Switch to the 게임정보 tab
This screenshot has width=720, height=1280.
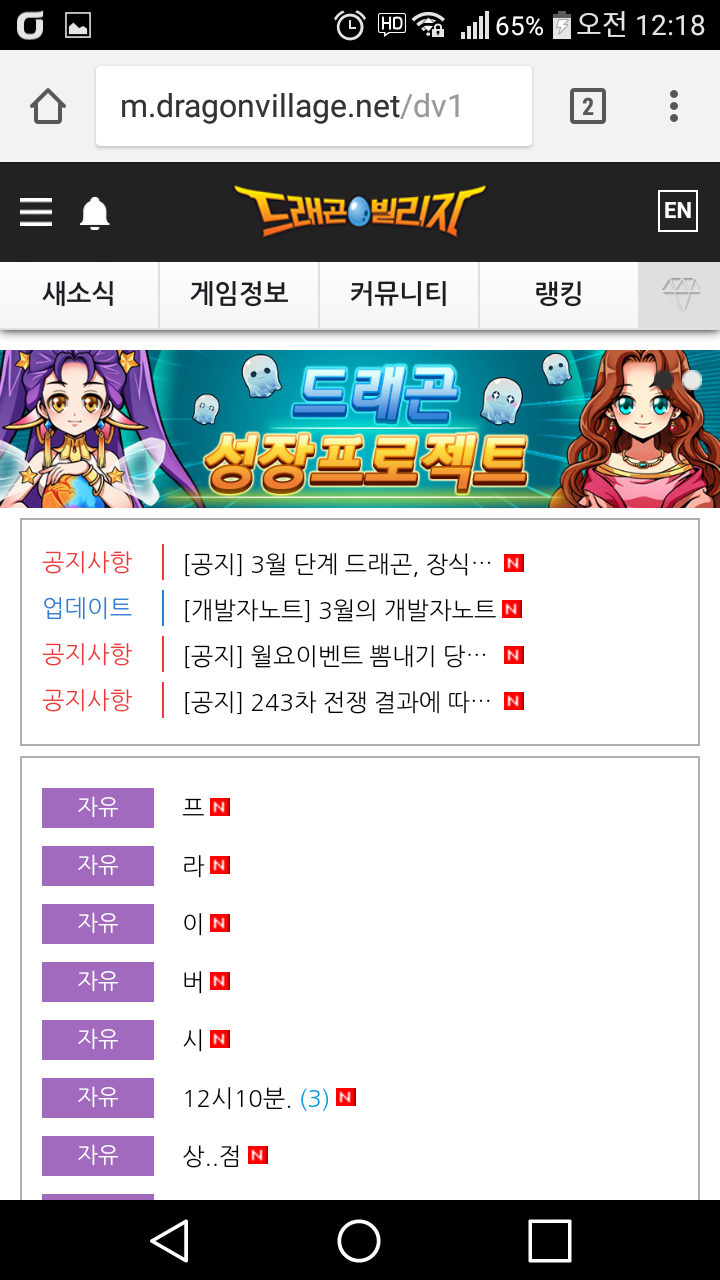click(x=239, y=294)
